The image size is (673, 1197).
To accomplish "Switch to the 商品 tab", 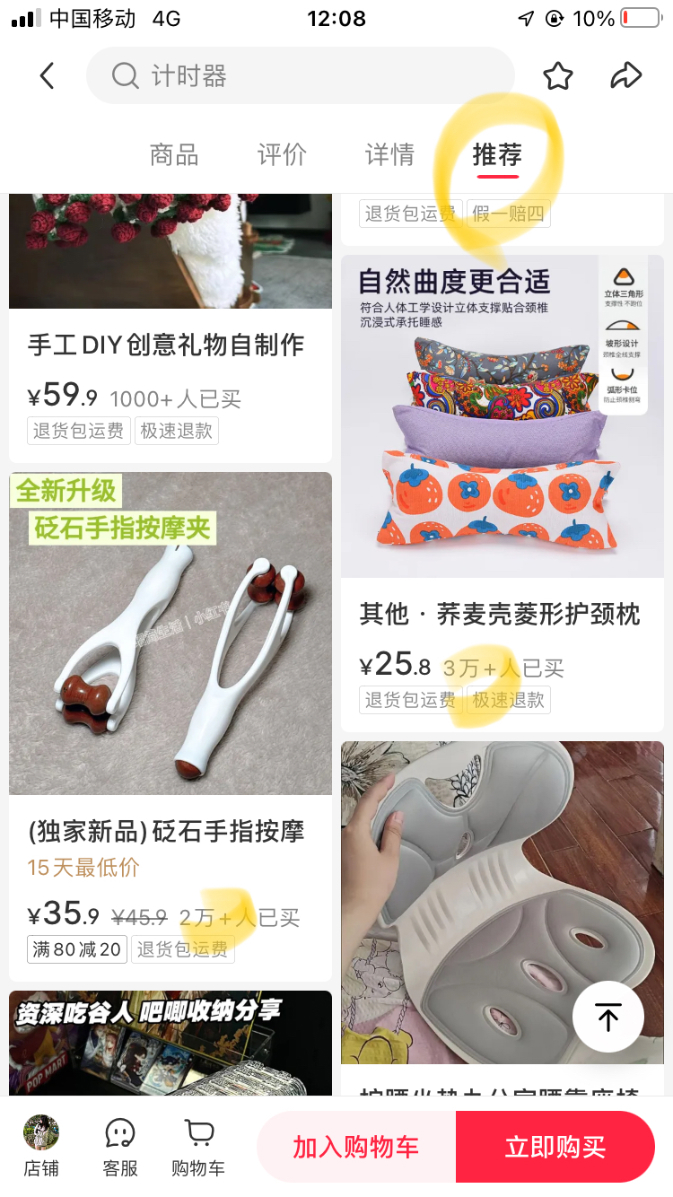I will 174,155.
